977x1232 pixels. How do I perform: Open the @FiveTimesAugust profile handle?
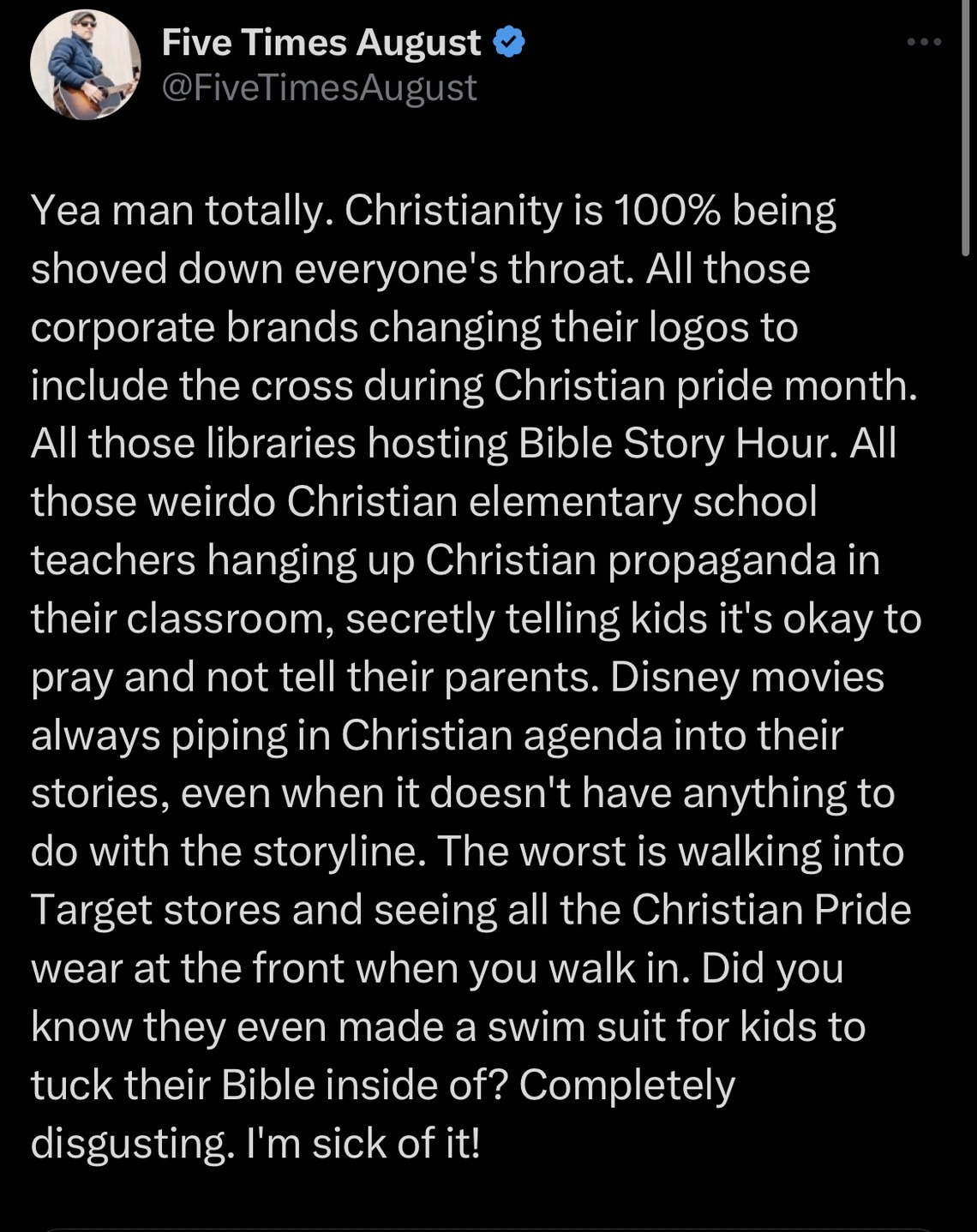pos(319,88)
